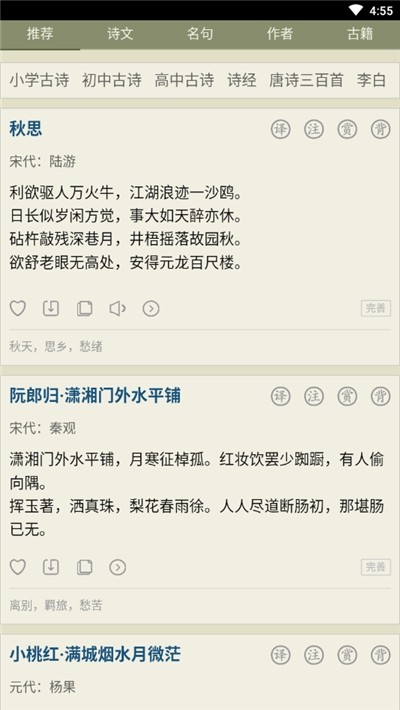This screenshot has width=400, height=710.
Task: Switch to the 诗文 tab
Action: click(x=120, y=34)
